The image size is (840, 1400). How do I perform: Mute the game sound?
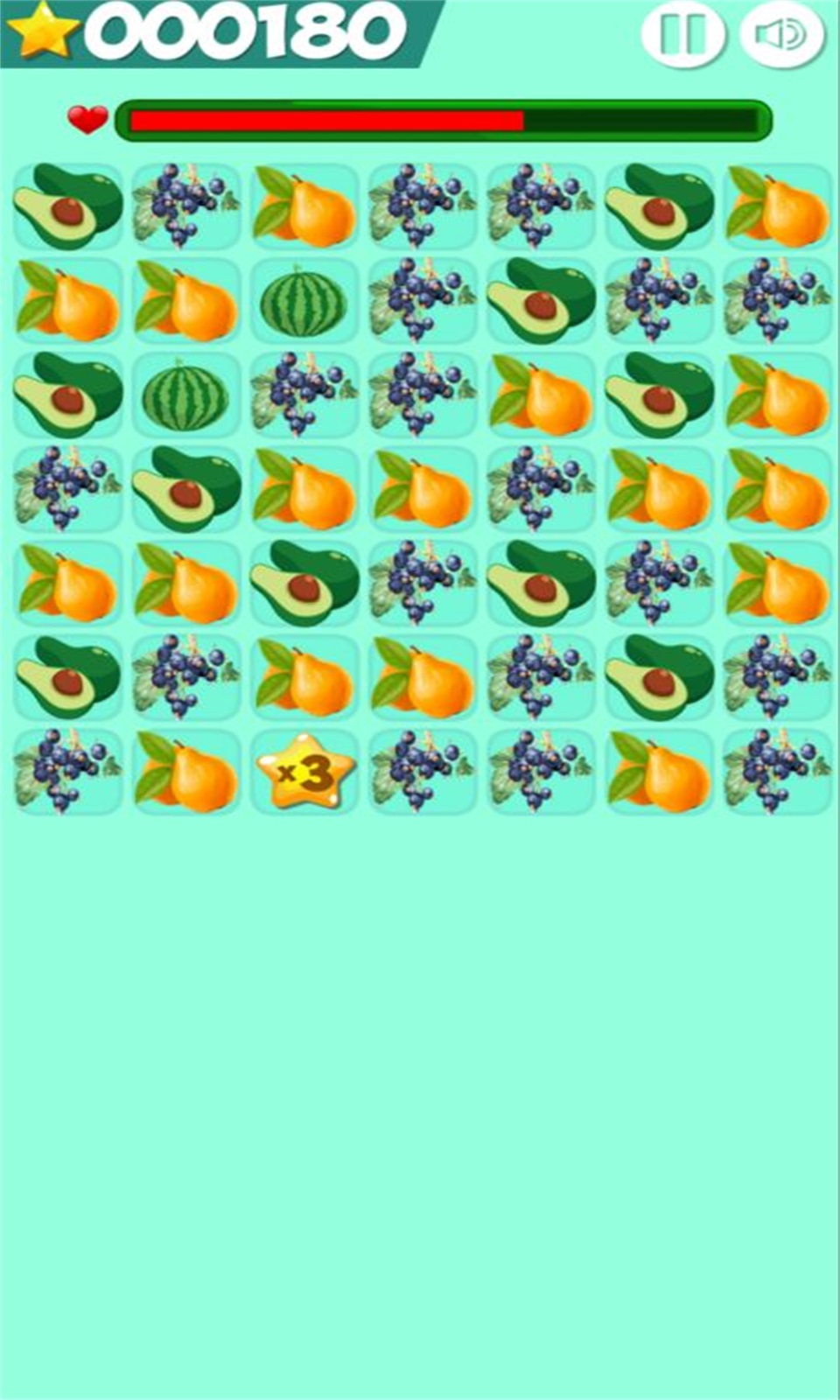point(781,35)
